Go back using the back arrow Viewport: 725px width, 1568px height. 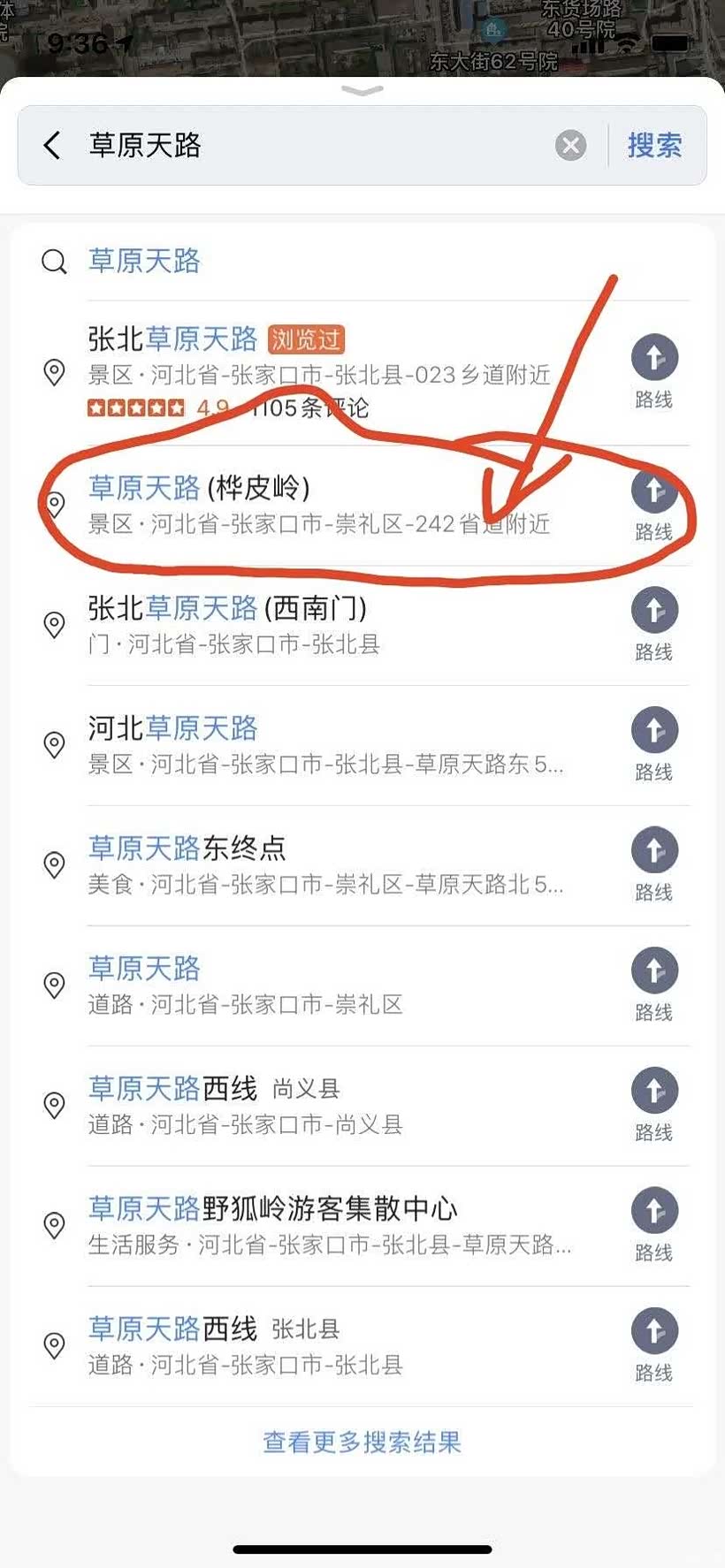[52, 145]
